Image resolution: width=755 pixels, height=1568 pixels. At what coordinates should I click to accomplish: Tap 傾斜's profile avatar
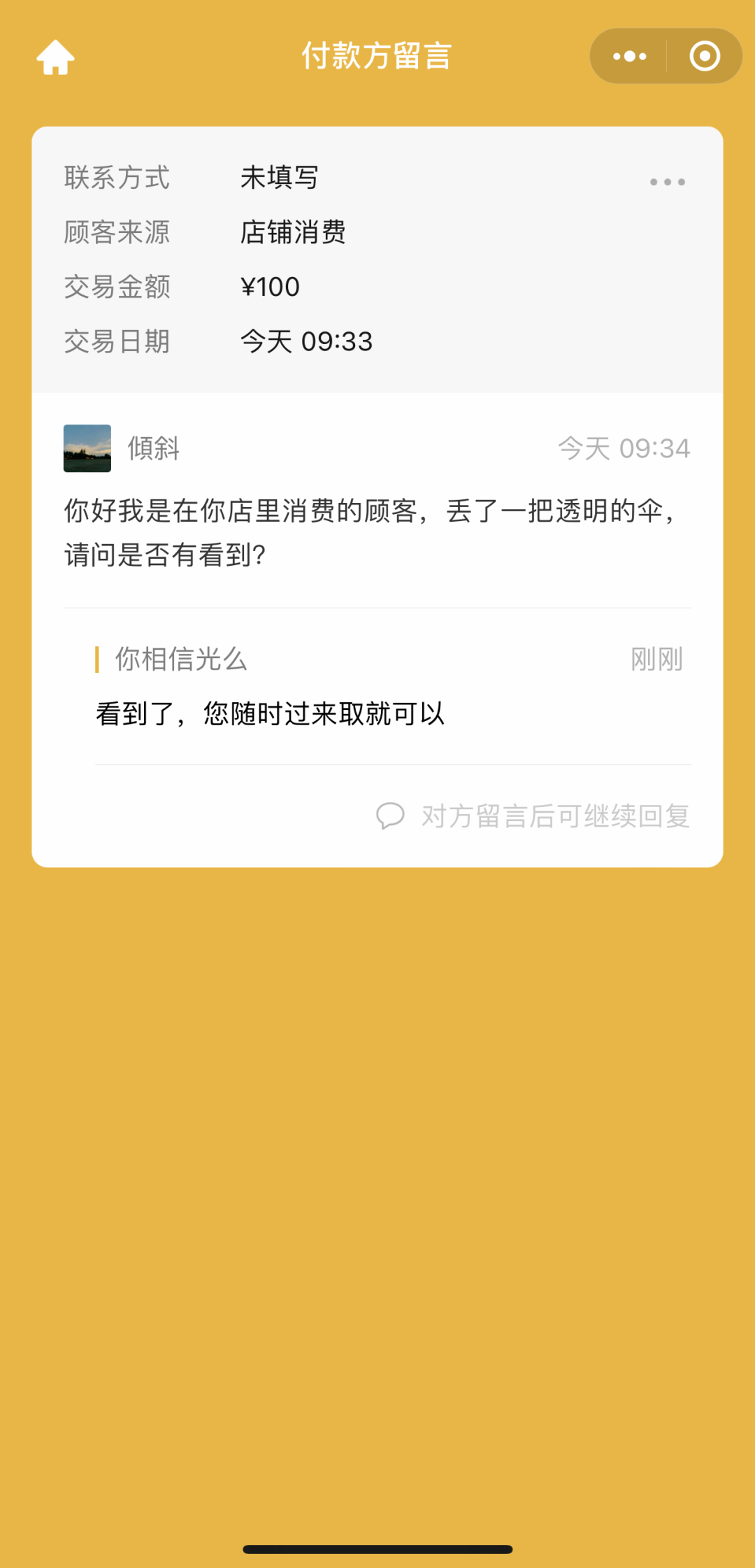(87, 448)
